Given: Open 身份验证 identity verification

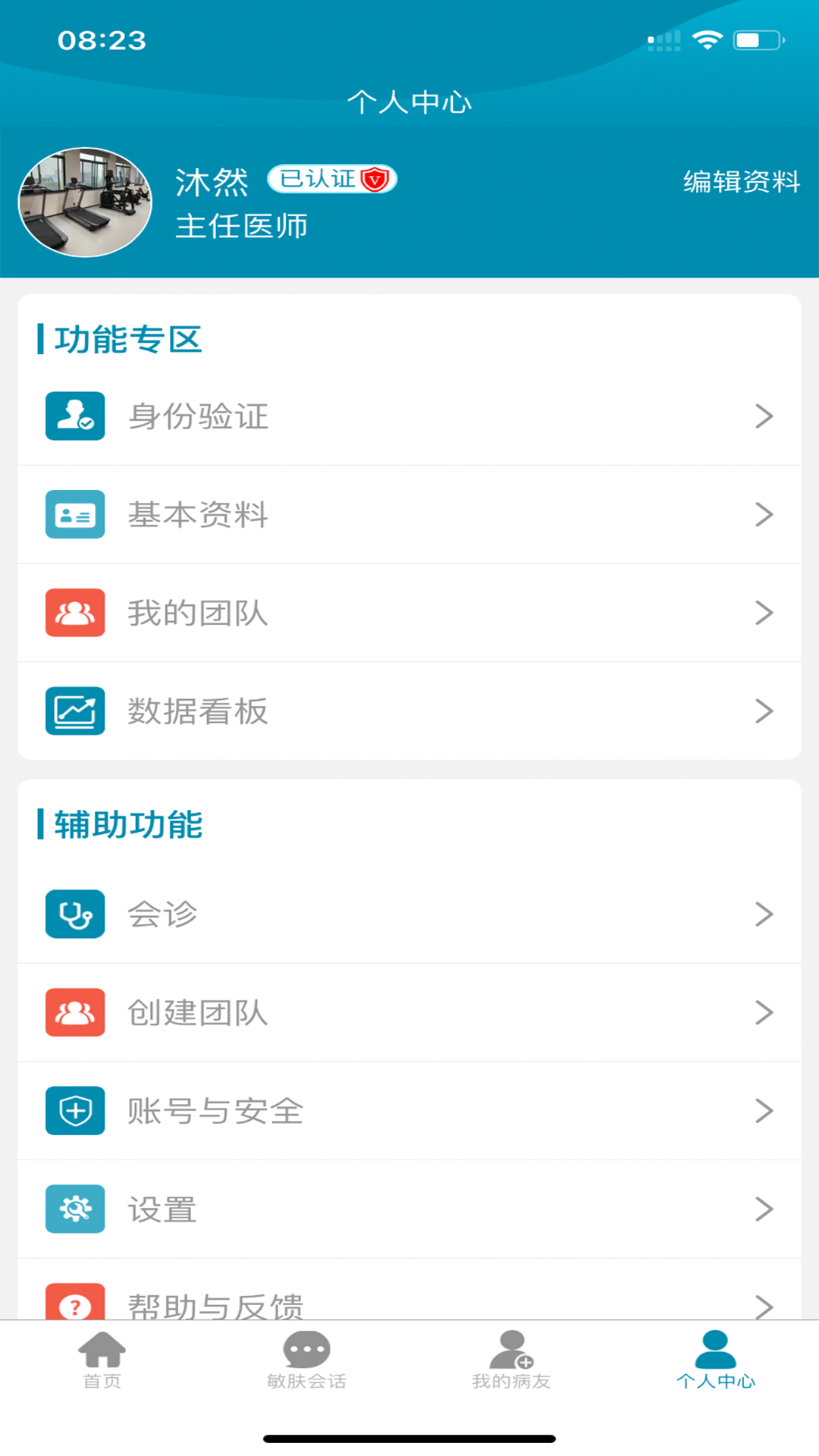Looking at the screenshot, I should (409, 416).
